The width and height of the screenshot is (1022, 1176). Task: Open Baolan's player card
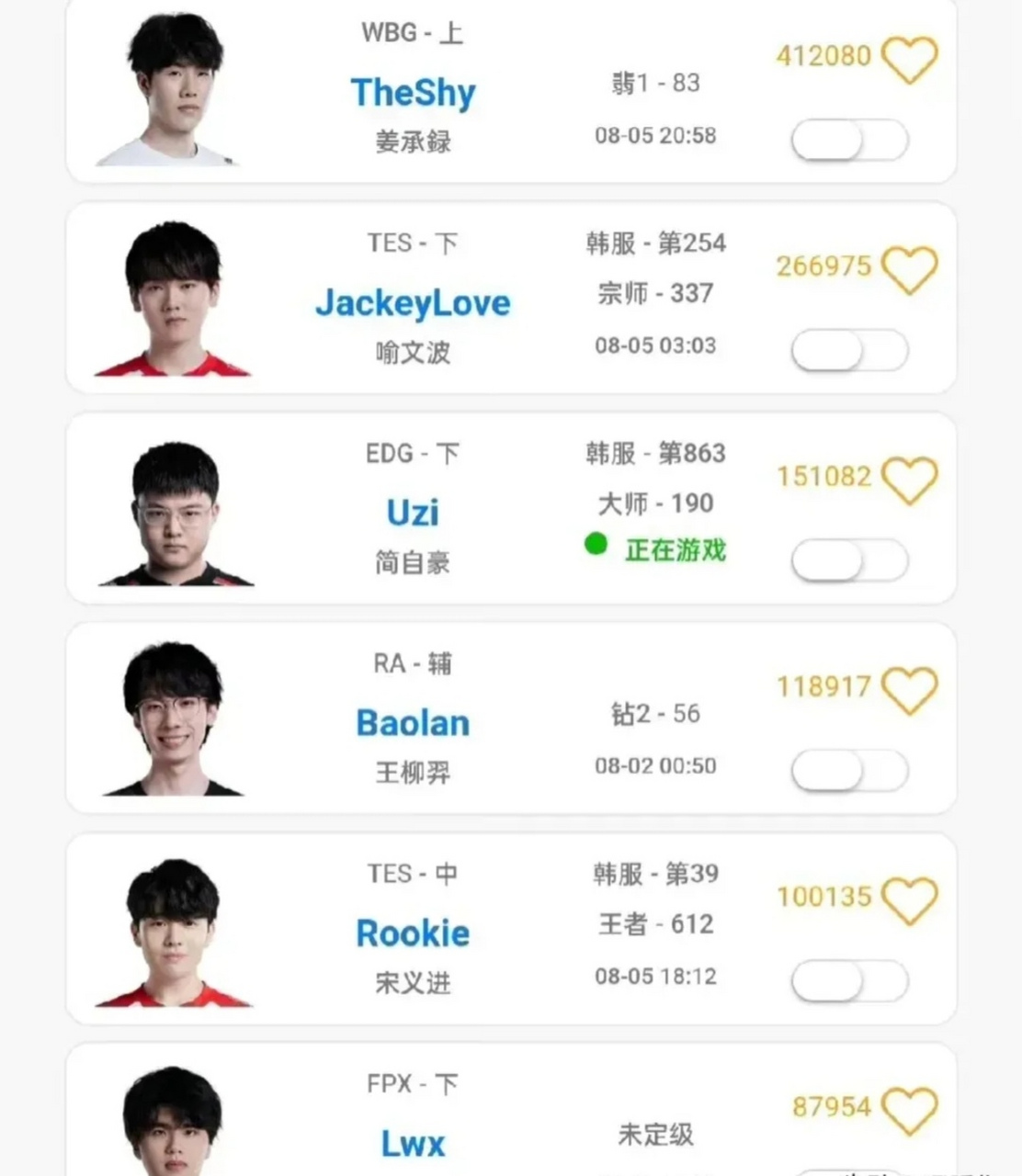413,722
